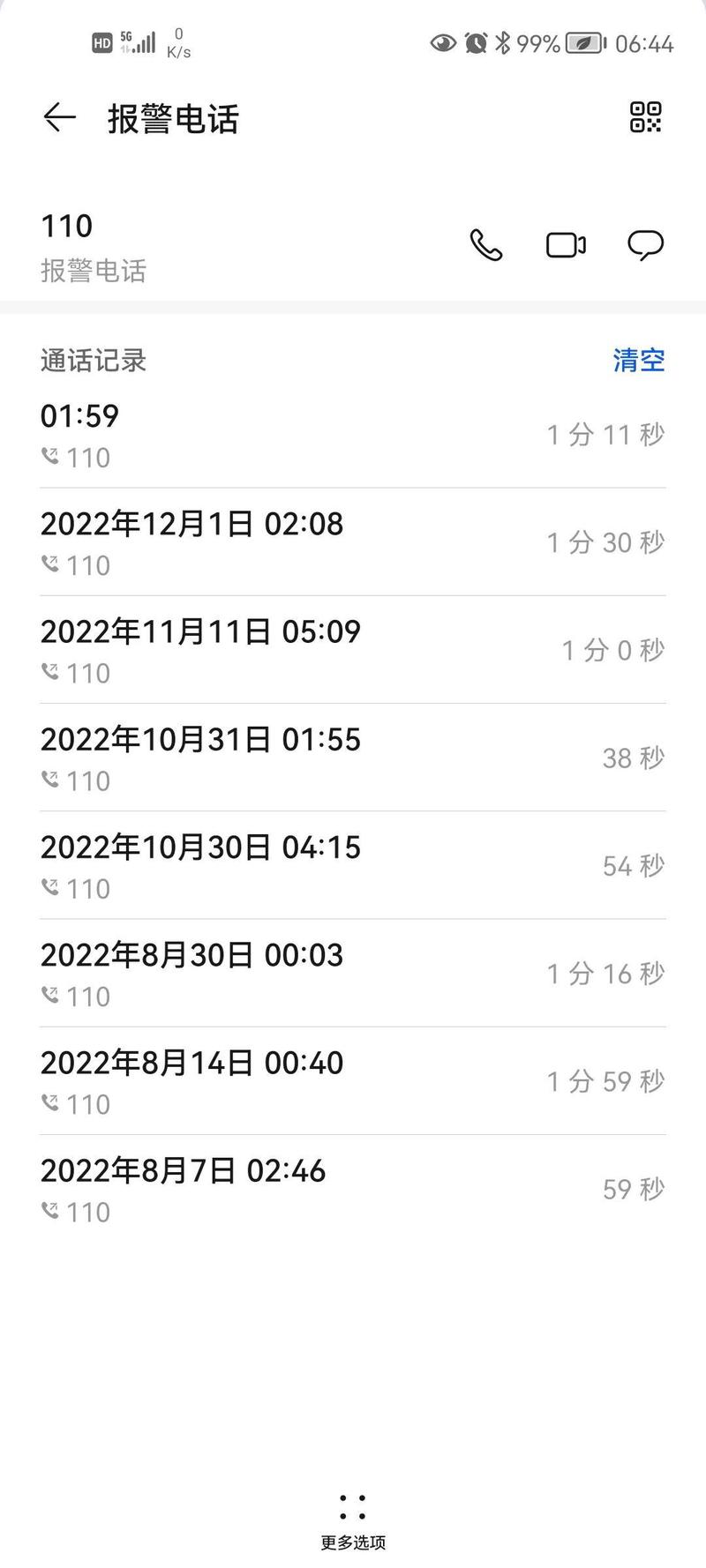
Task: Select the 2022年8月14日 00:40 call entry
Action: coord(353,1080)
